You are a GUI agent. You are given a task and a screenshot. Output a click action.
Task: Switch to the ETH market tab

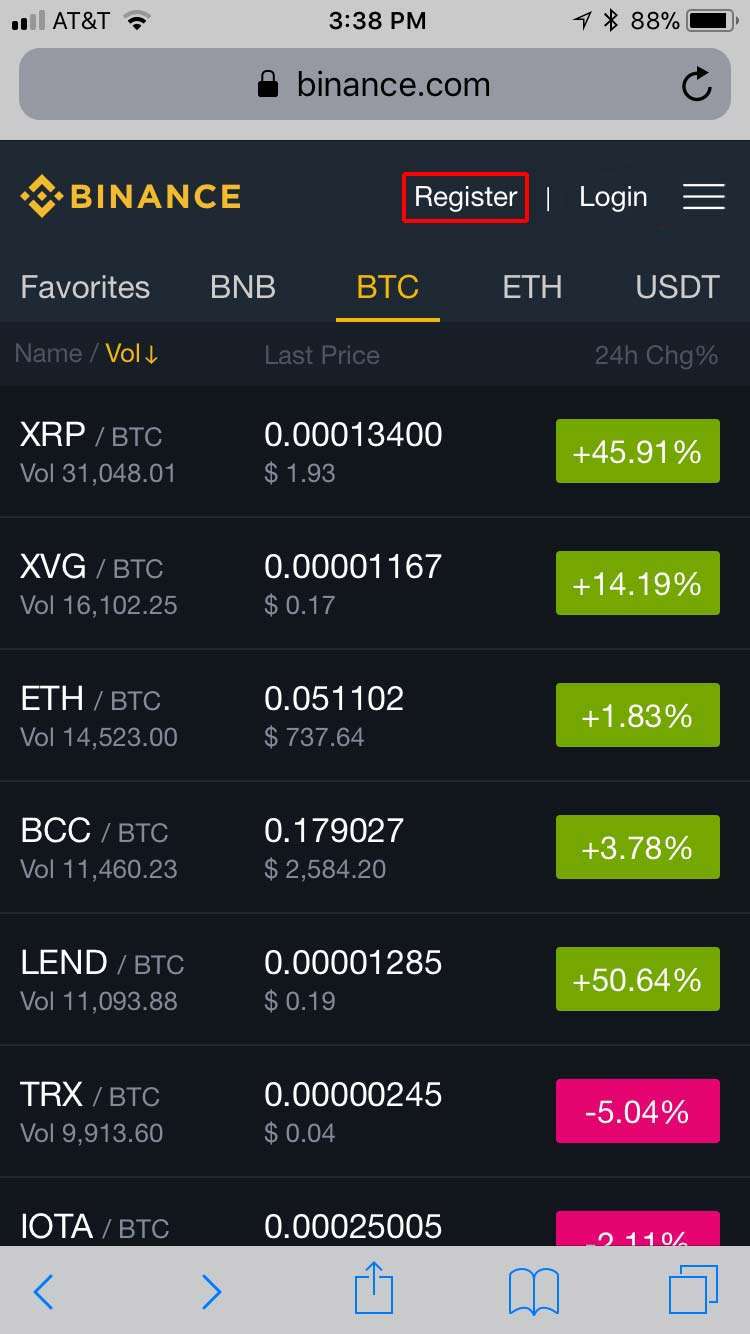[532, 287]
